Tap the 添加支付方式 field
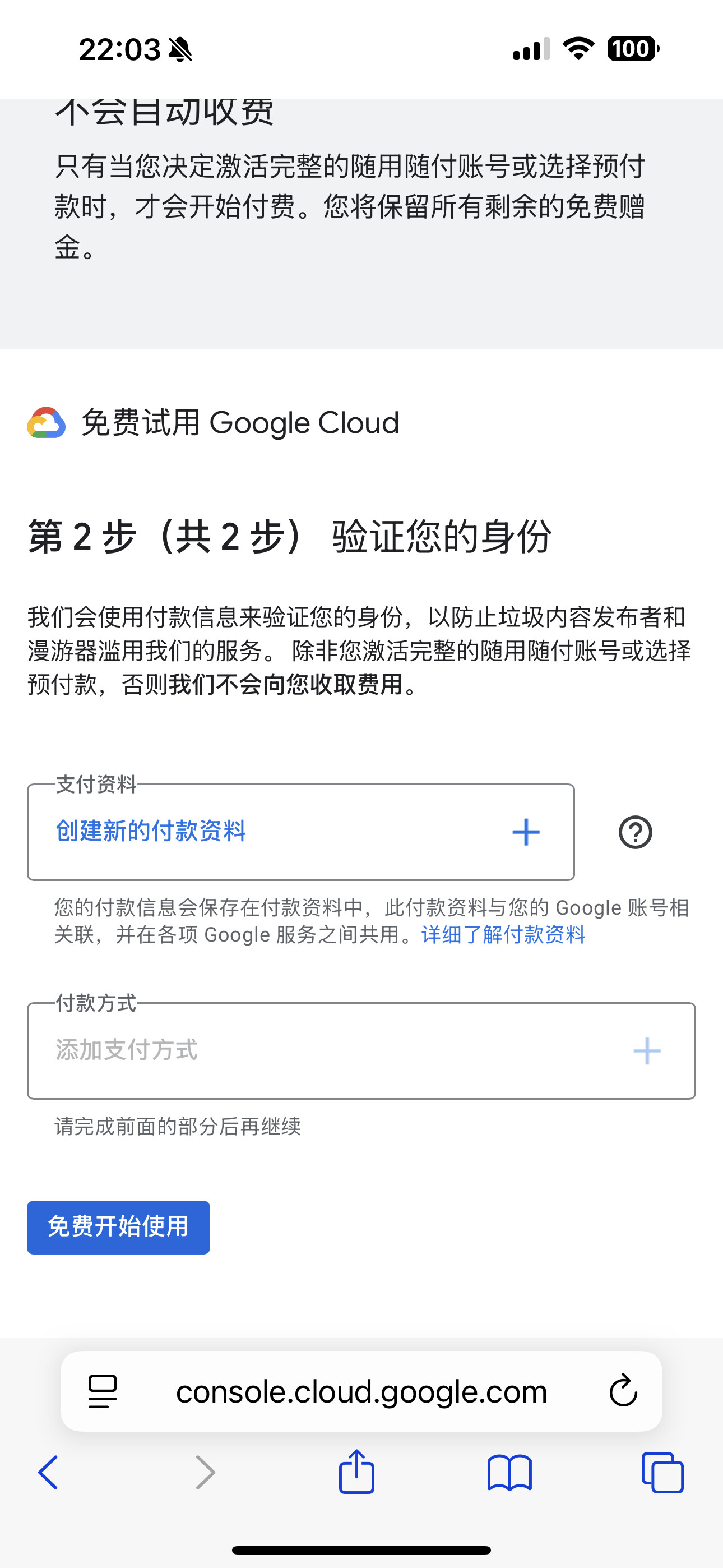Viewport: 723px width, 1568px height. 361,1050
